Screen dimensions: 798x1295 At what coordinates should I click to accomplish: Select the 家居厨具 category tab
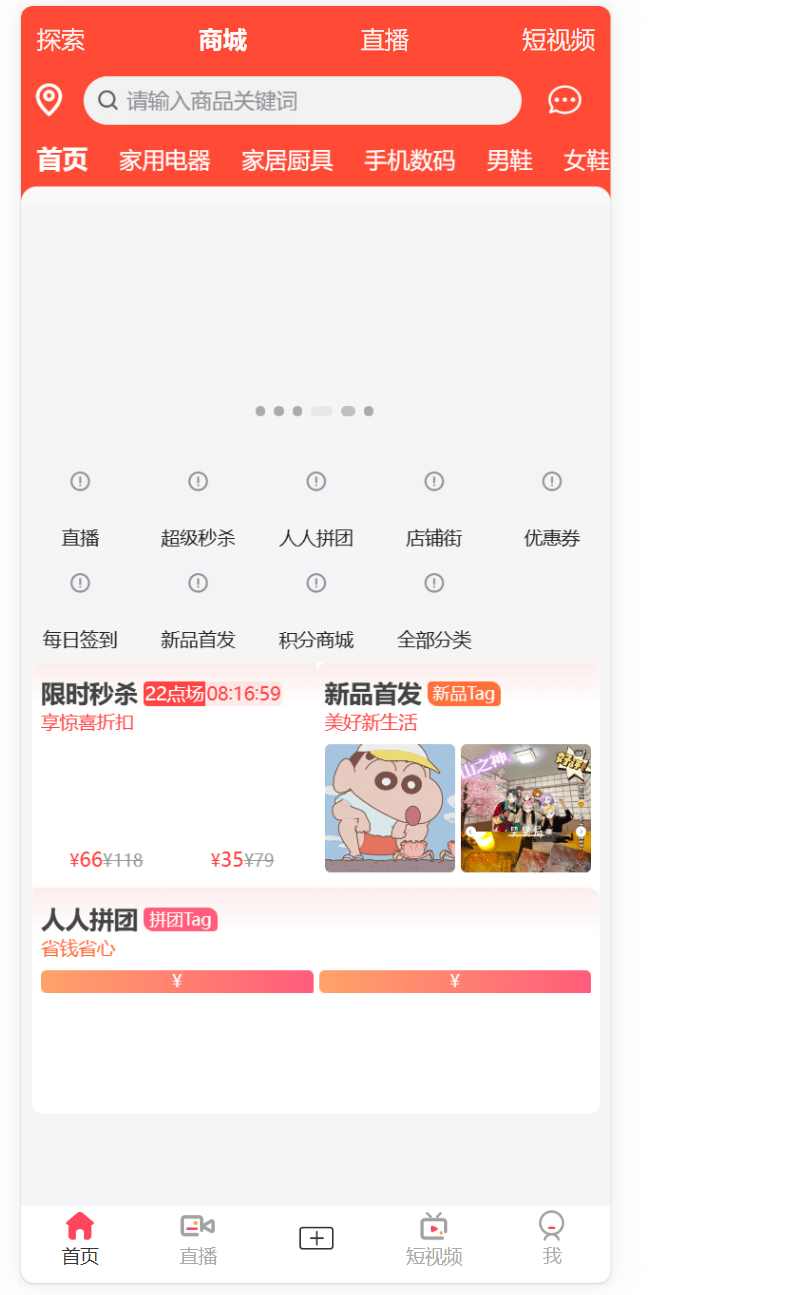point(287,160)
